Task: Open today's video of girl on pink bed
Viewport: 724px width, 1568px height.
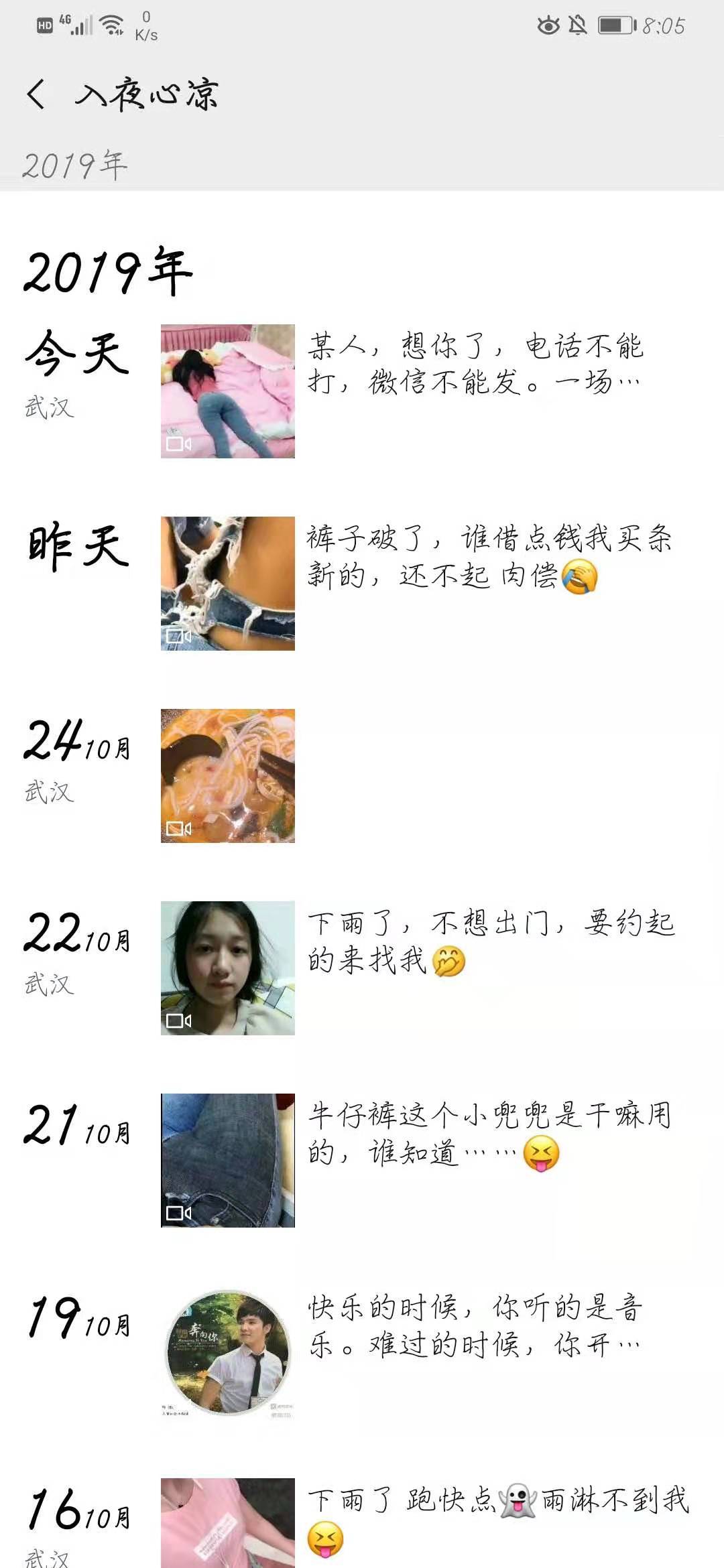Action: (227, 391)
